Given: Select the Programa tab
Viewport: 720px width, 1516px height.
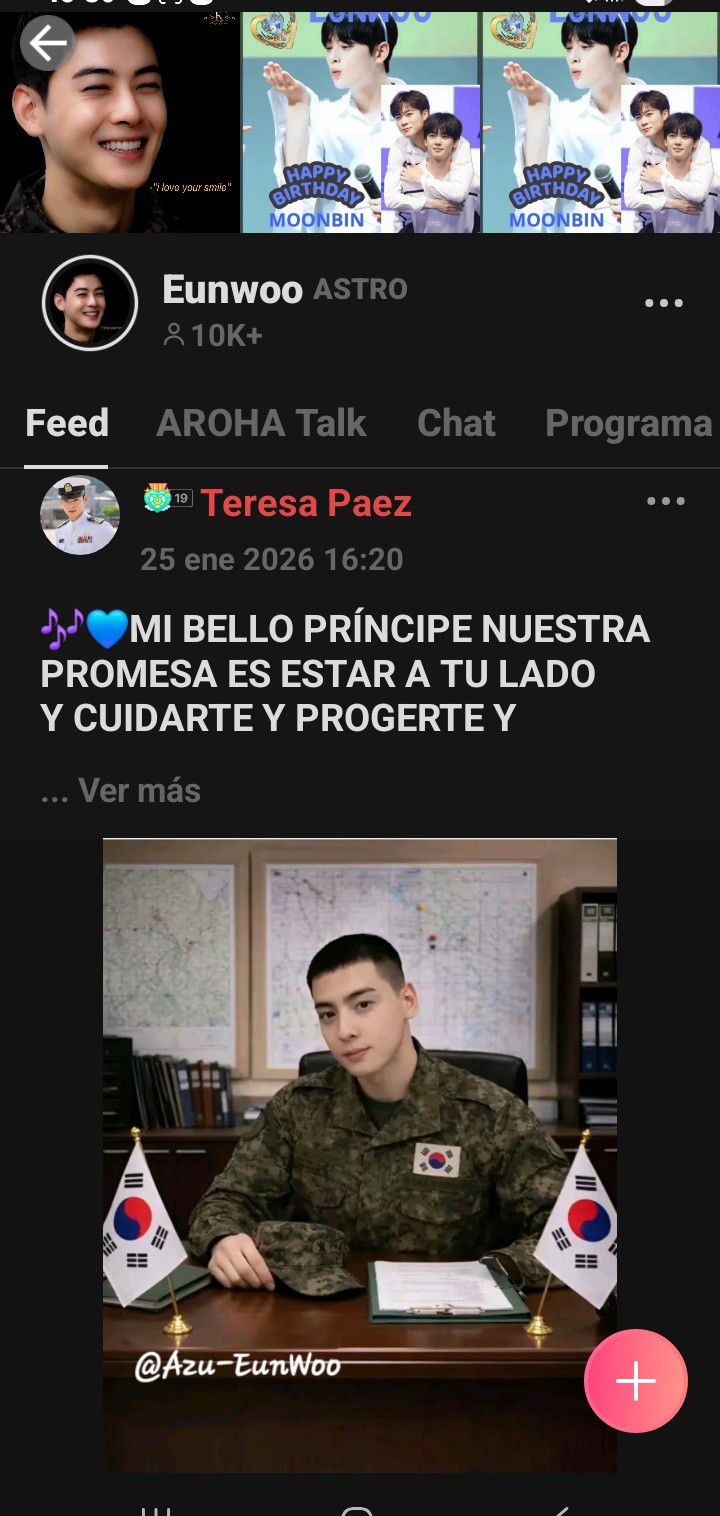Looking at the screenshot, I should click(x=628, y=423).
